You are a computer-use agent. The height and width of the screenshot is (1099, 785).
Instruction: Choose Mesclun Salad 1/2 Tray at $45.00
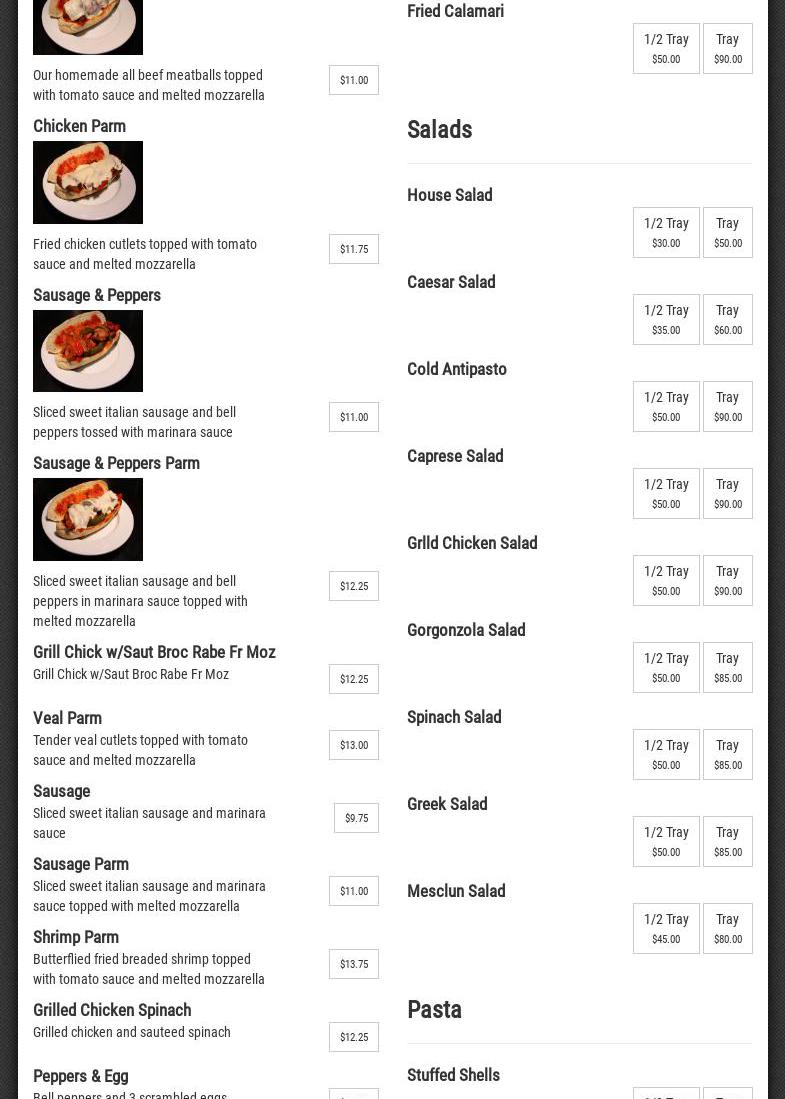pyautogui.click(x=666, y=928)
